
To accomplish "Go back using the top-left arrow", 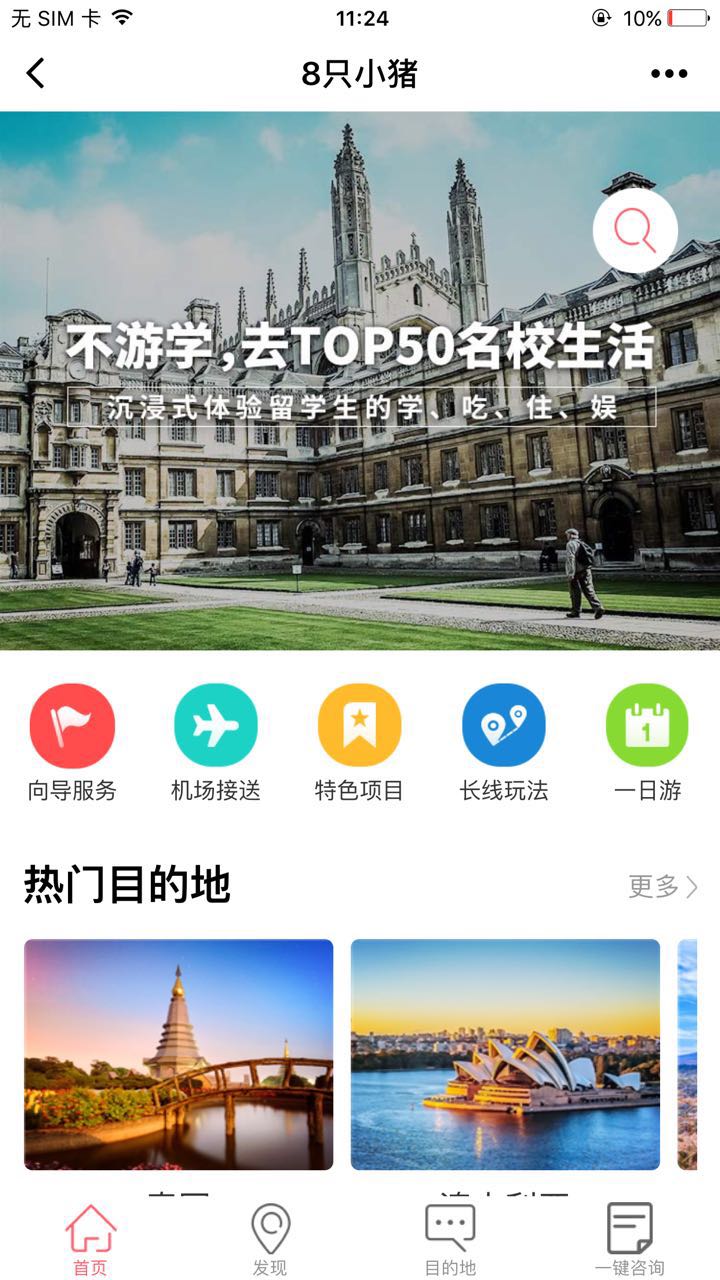I will [x=36, y=73].
